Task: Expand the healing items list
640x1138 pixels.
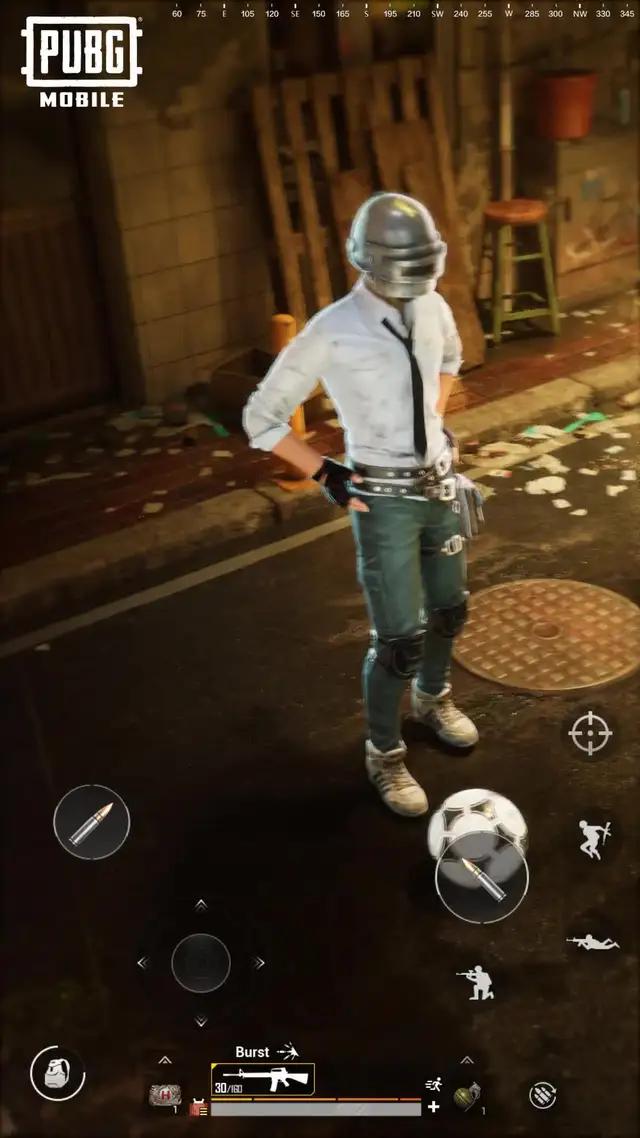Action: (165, 1061)
